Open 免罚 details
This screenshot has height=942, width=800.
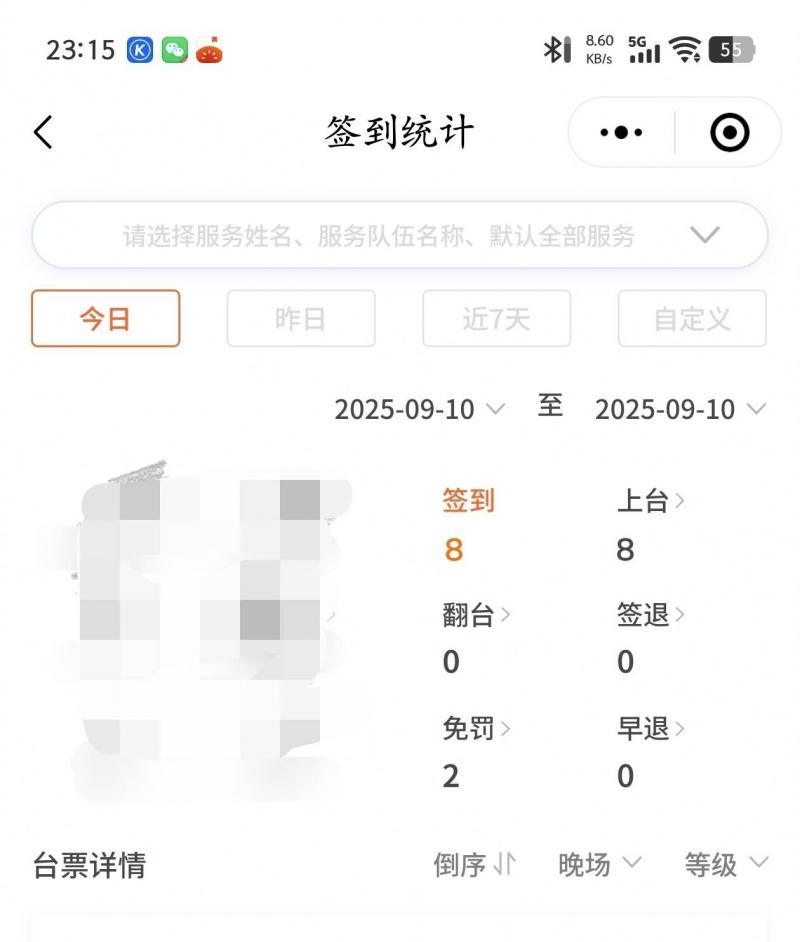(476, 728)
